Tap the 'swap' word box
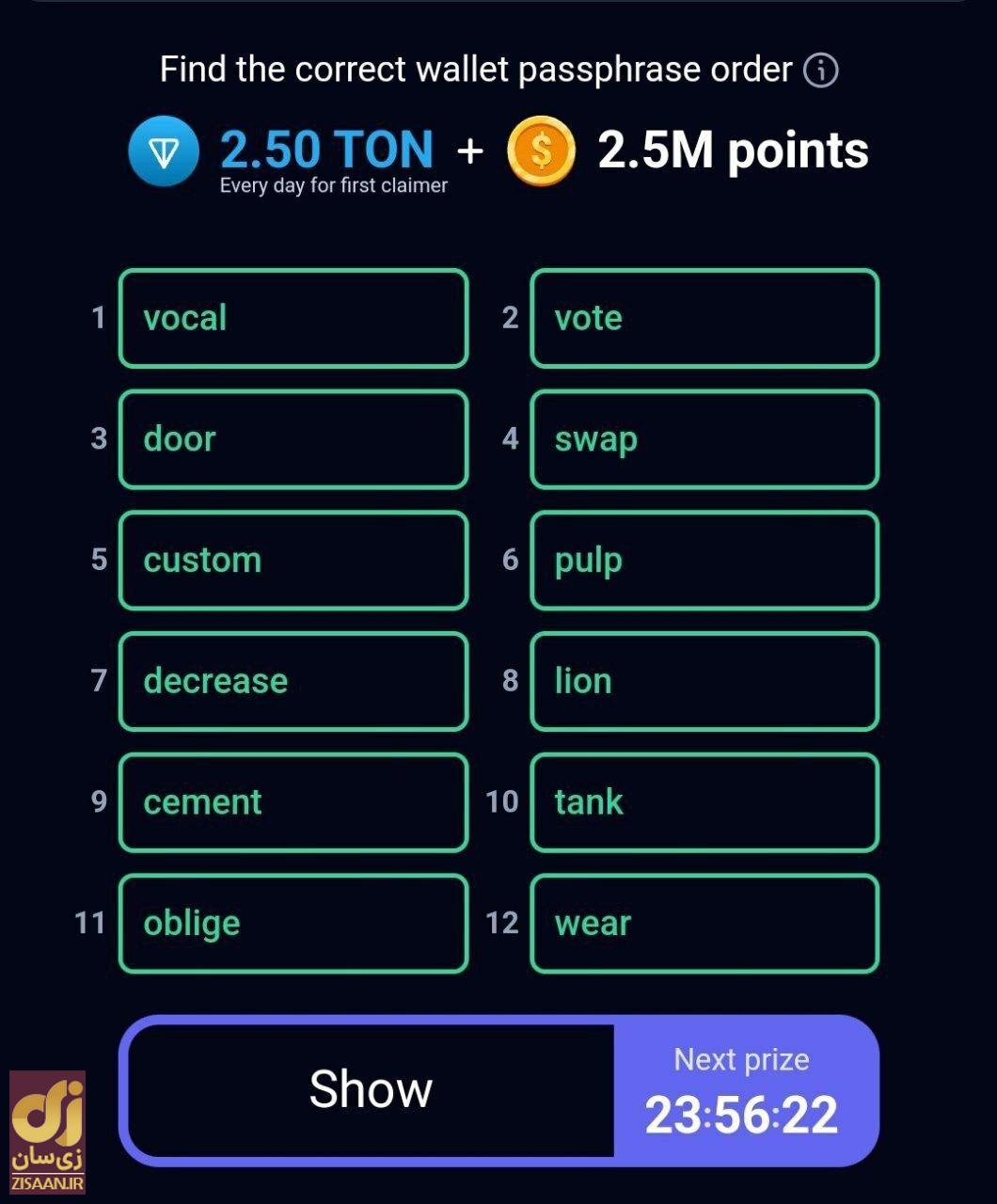 pos(704,439)
